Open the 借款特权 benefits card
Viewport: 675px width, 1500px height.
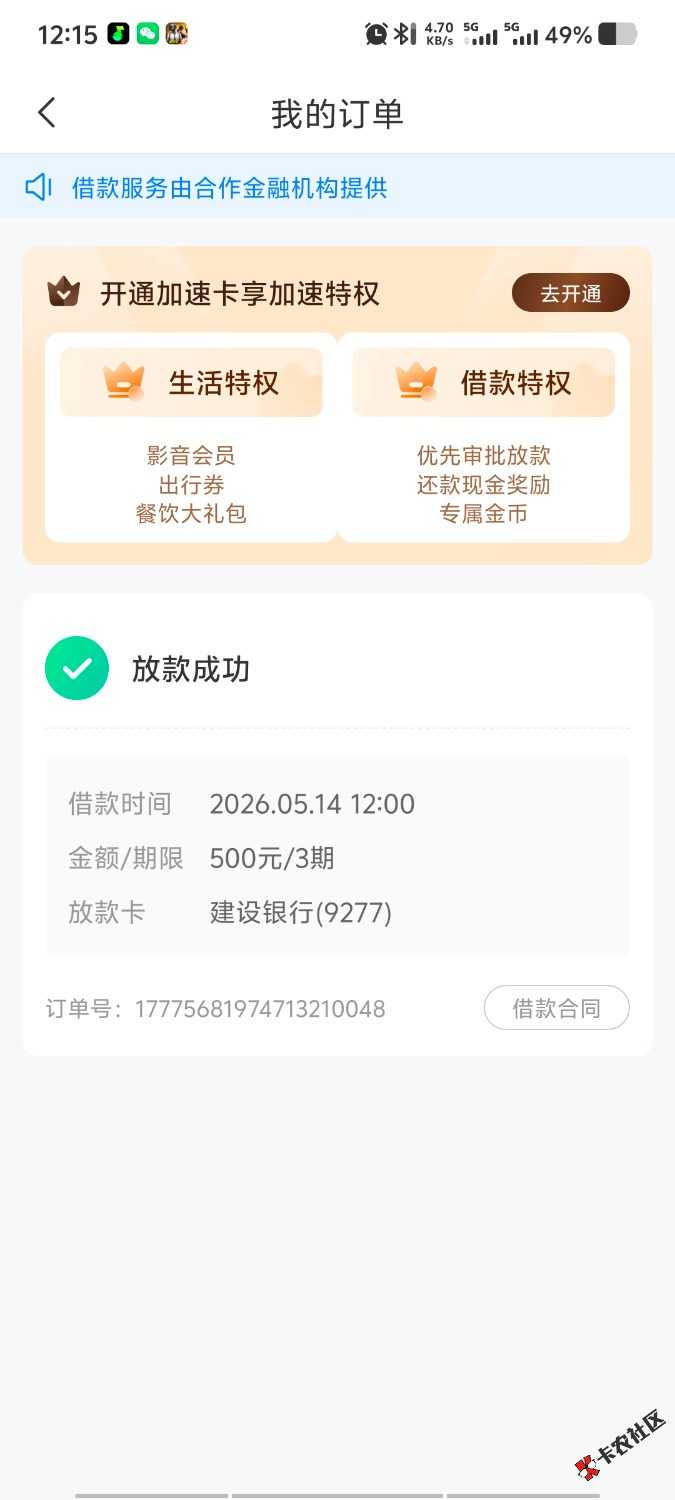484,437
